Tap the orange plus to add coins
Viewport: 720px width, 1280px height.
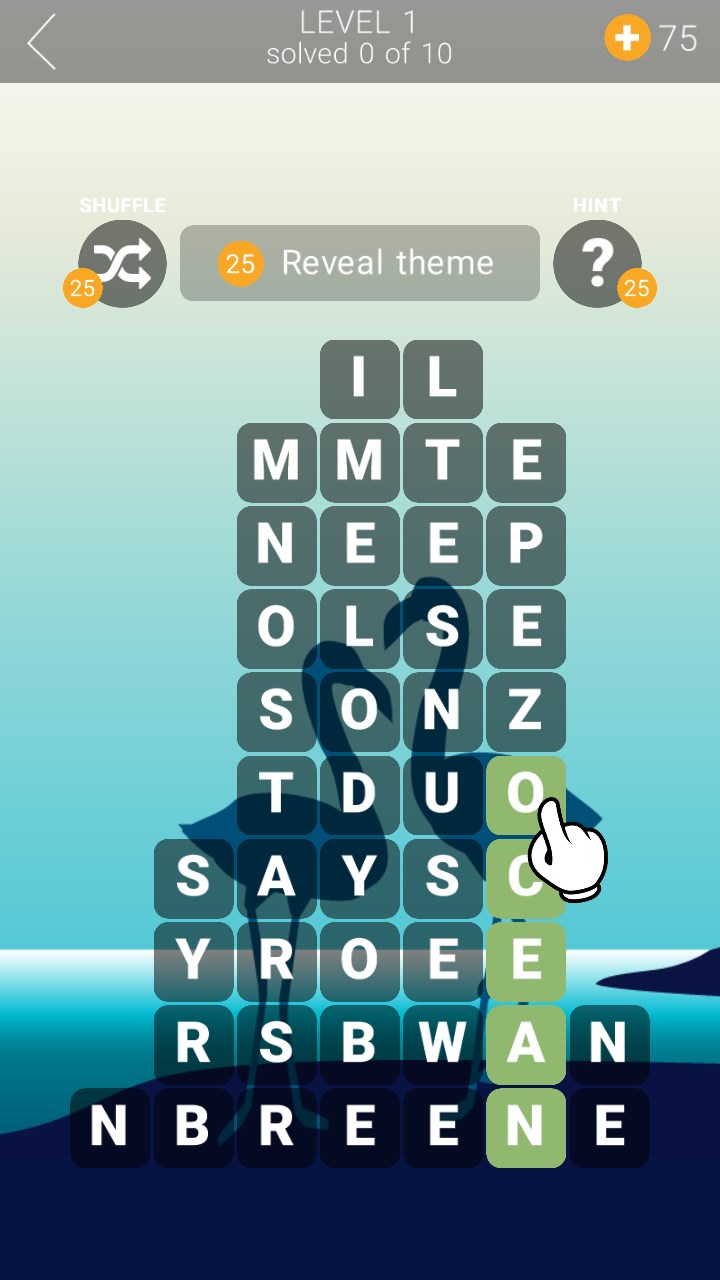(x=627, y=38)
